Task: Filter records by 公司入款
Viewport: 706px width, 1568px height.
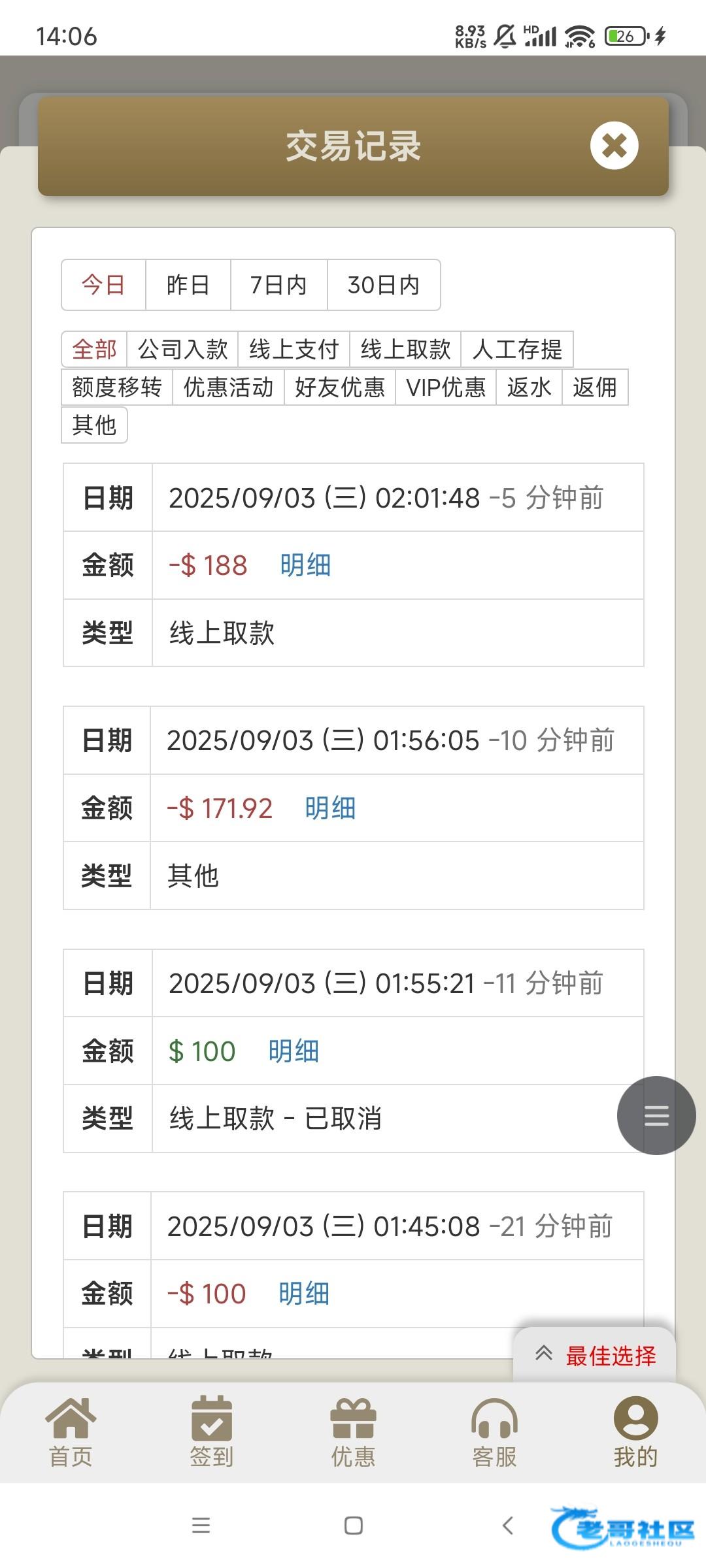Action: tap(183, 350)
